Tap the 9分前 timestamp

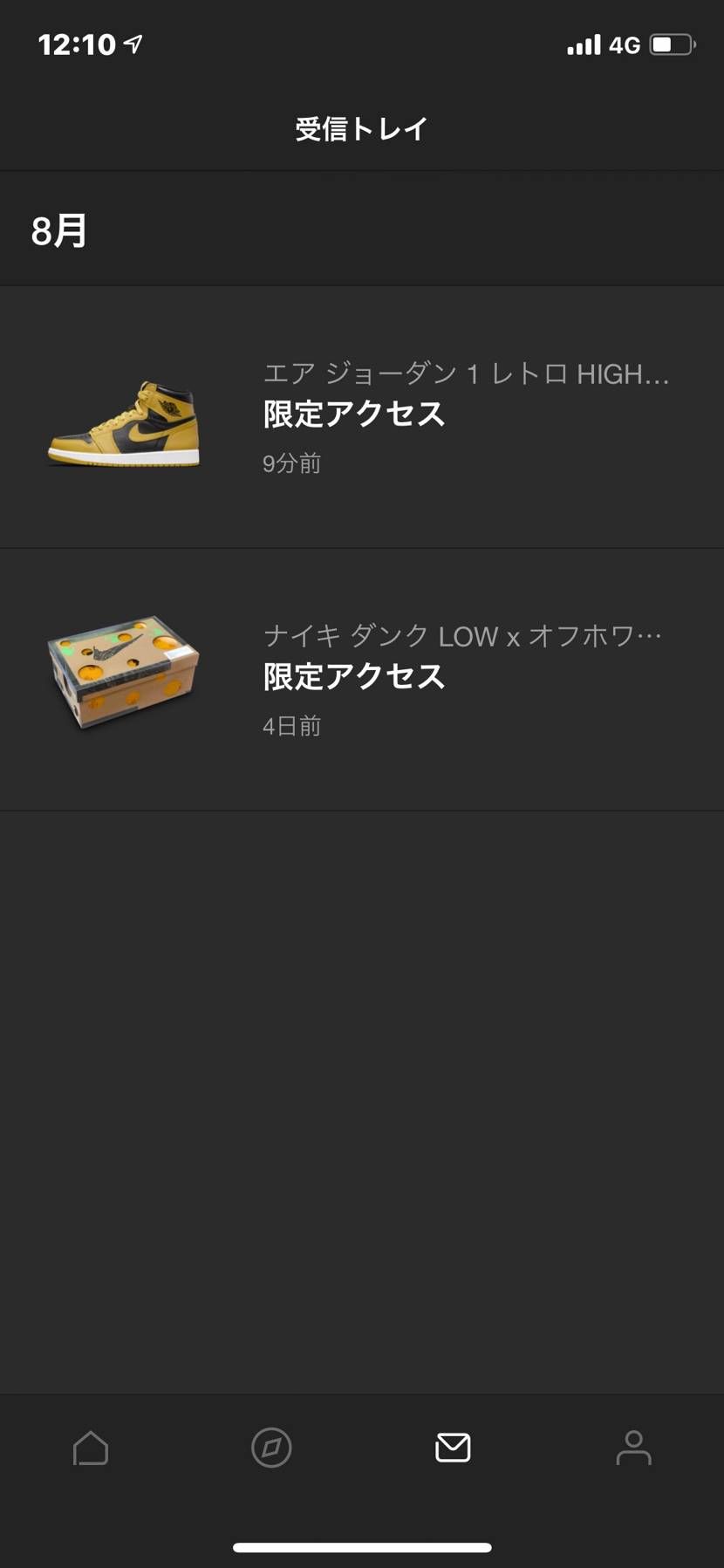[x=291, y=463]
